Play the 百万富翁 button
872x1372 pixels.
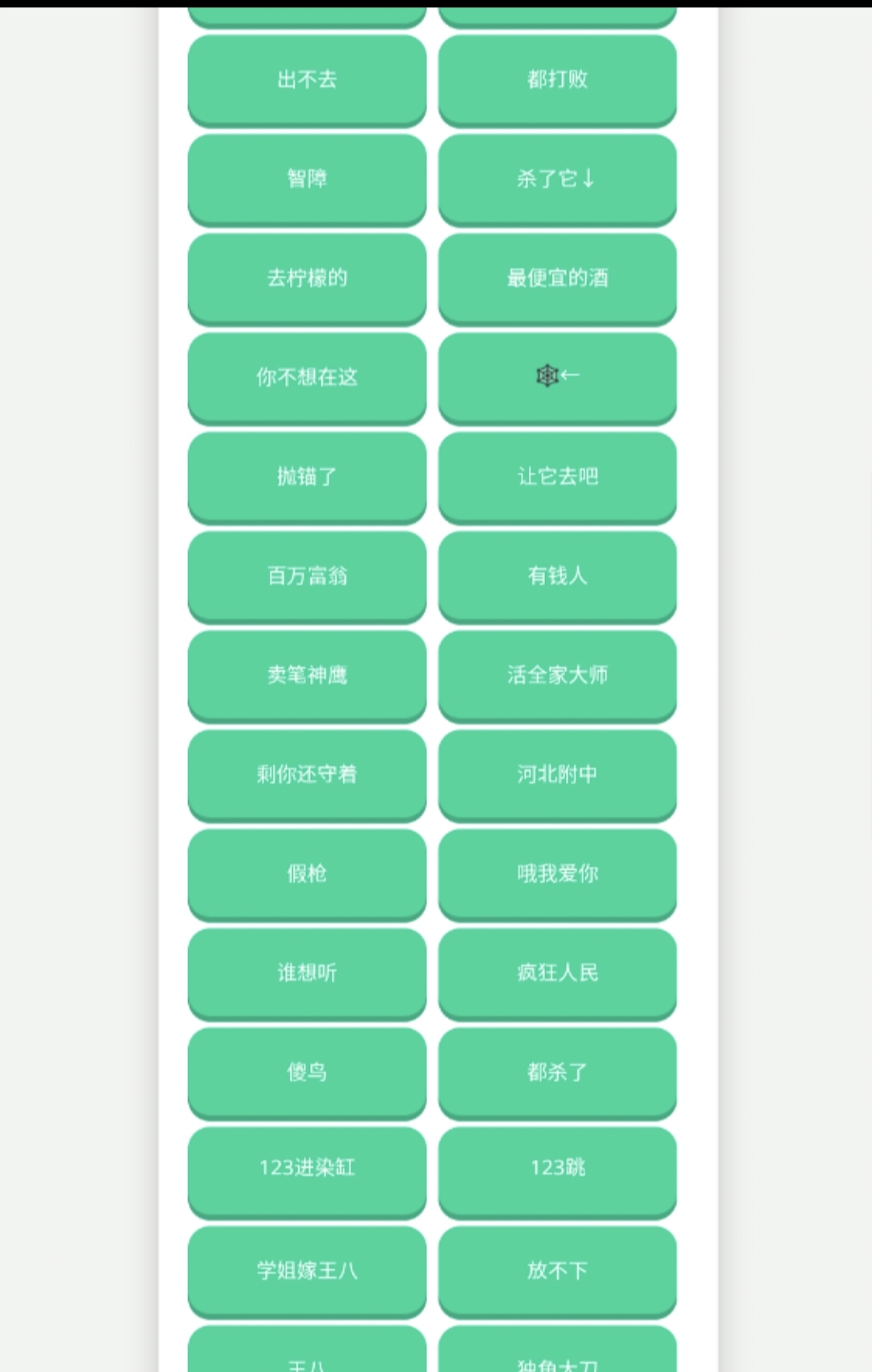[x=307, y=575]
